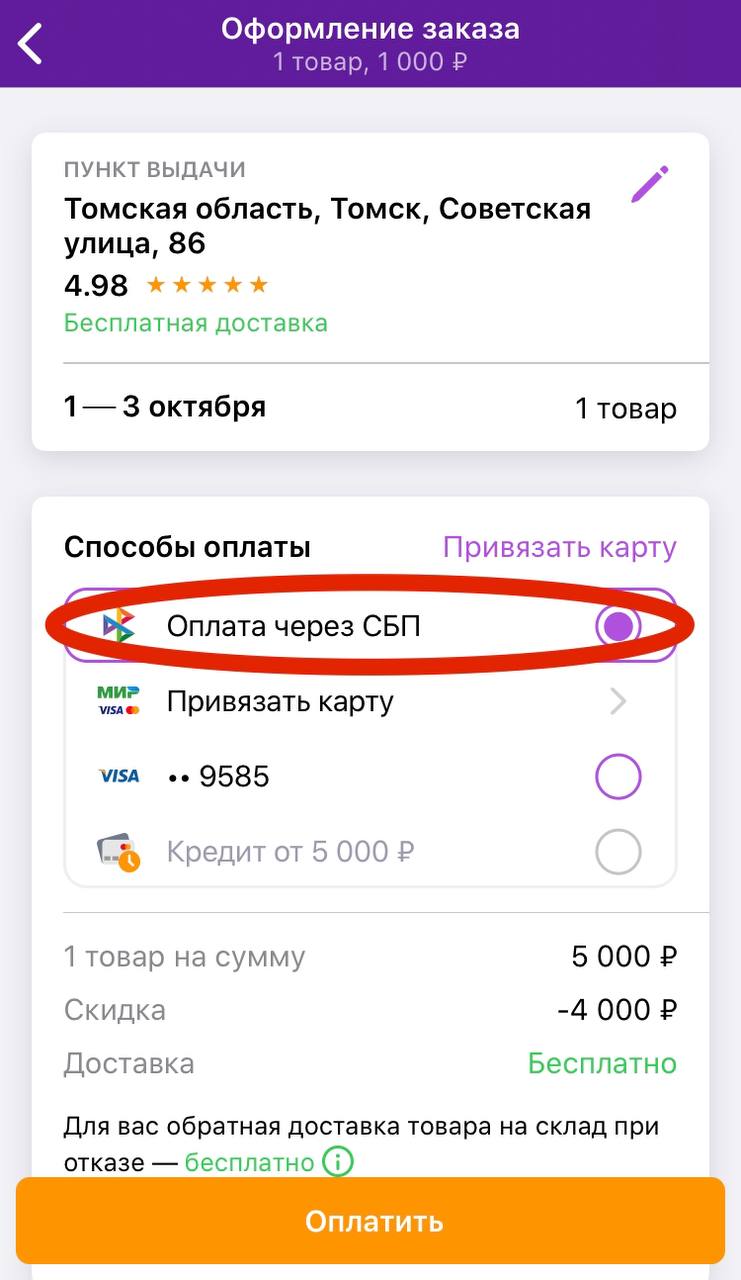Viewport: 741px width, 1280px height.
Task: Tap the orange Оплатить button
Action: click(x=370, y=1221)
